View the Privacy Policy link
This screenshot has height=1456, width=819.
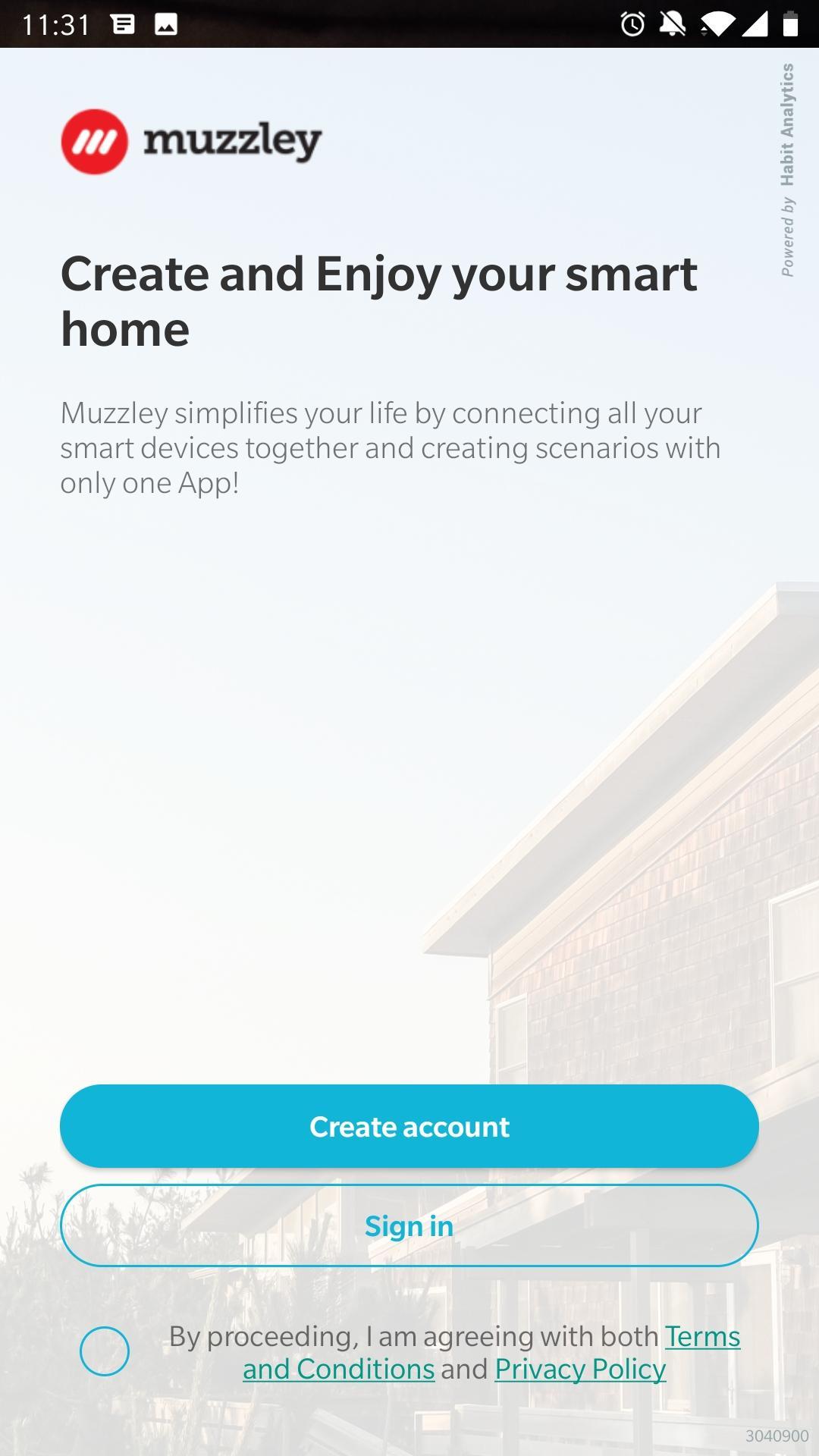coord(580,1370)
